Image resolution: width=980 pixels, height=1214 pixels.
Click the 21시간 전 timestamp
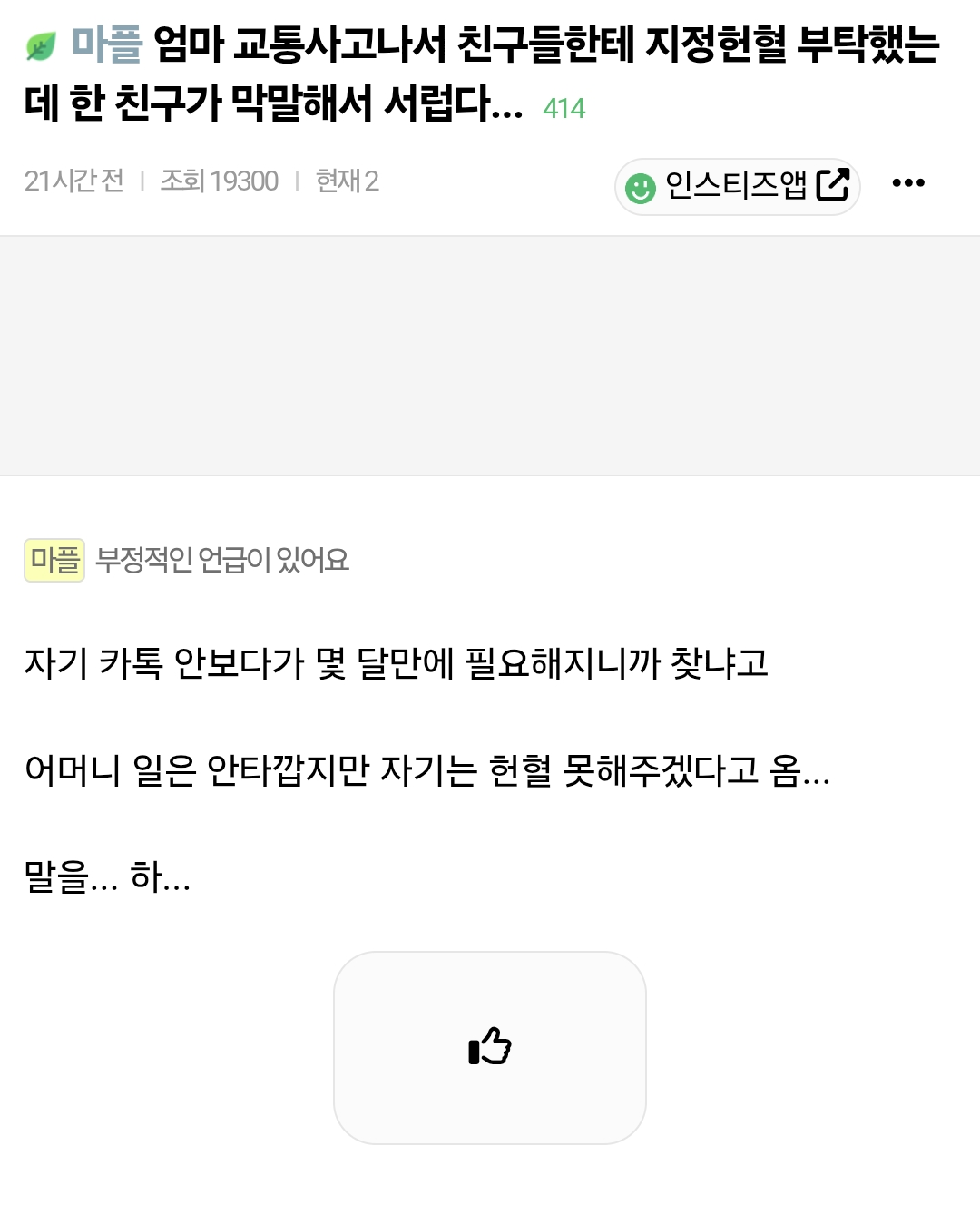point(76,181)
